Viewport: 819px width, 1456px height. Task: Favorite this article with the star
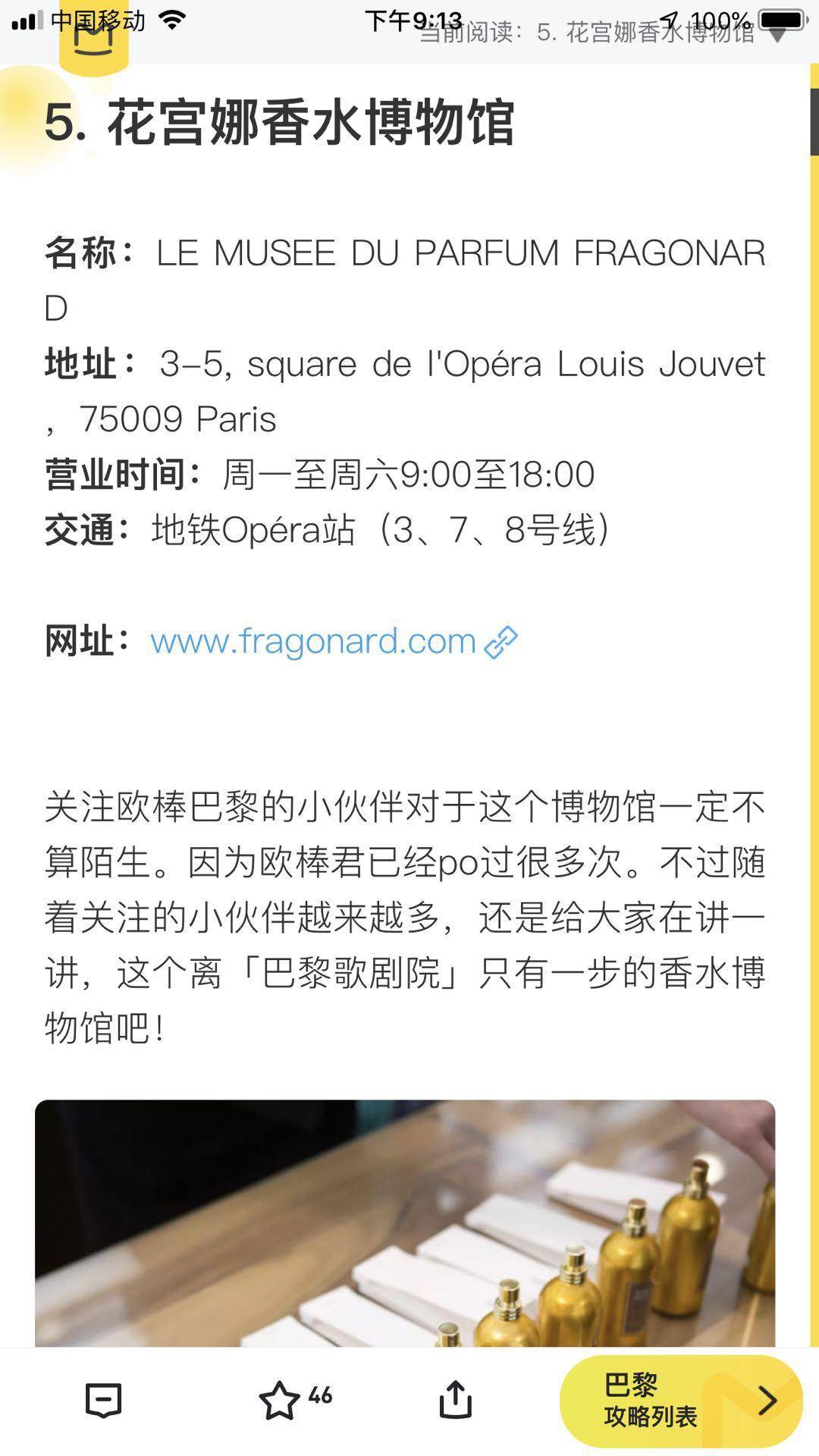[279, 1400]
